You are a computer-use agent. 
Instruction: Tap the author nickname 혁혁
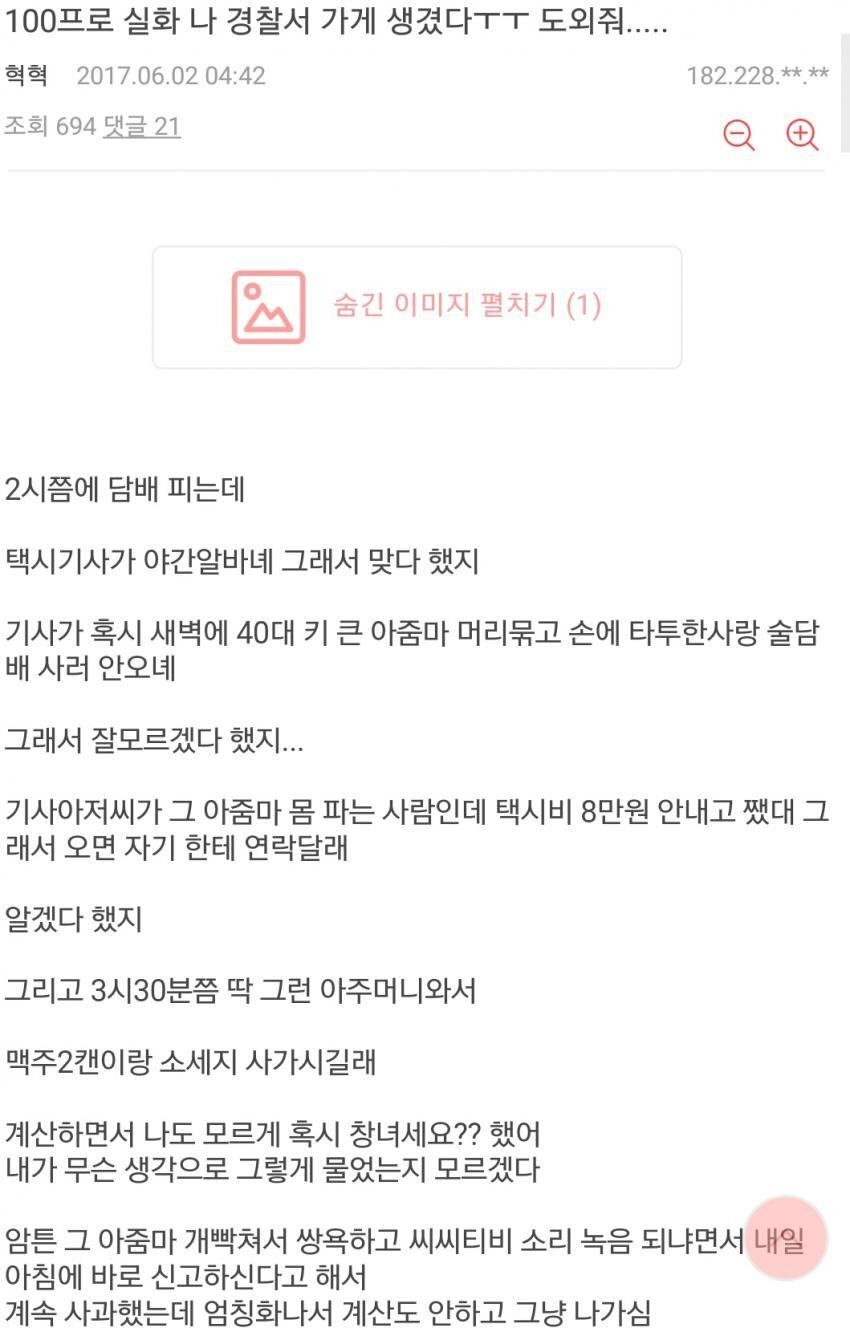(x=27, y=76)
